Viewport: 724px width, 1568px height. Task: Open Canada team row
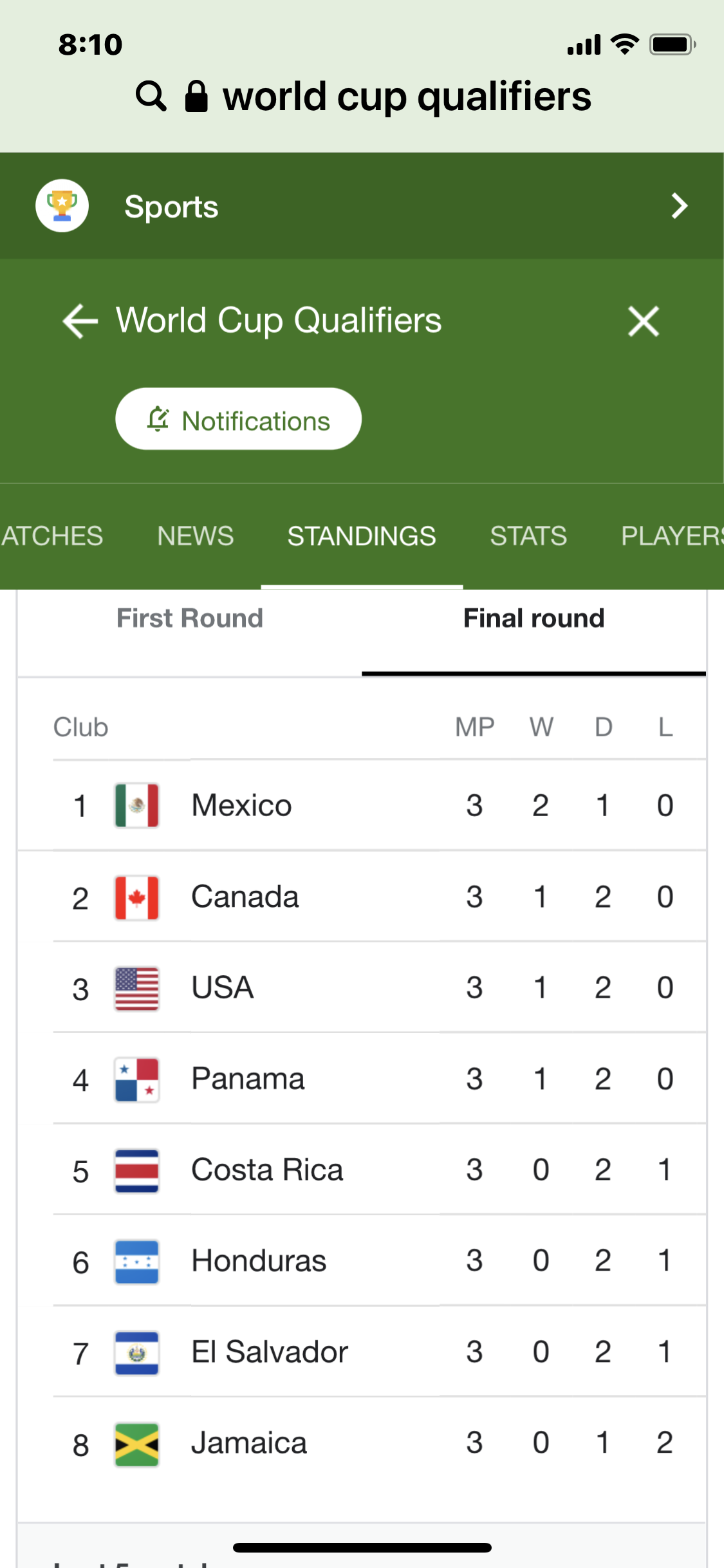245,897
